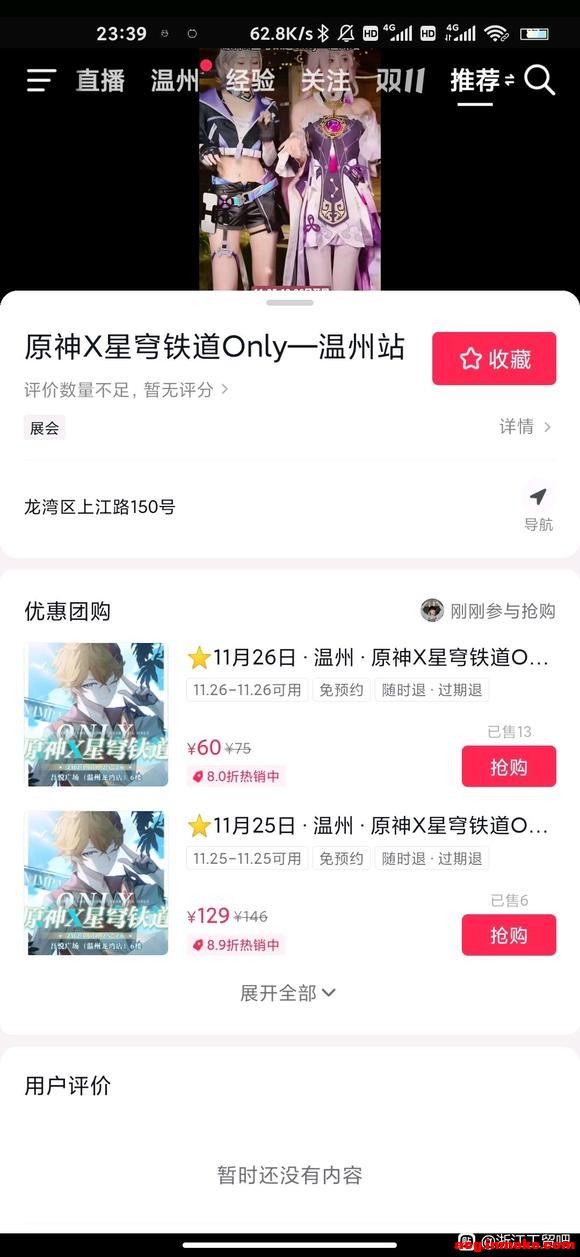View the rating info row 评价数量不足
This screenshot has width=580, height=1257.
pos(127,389)
